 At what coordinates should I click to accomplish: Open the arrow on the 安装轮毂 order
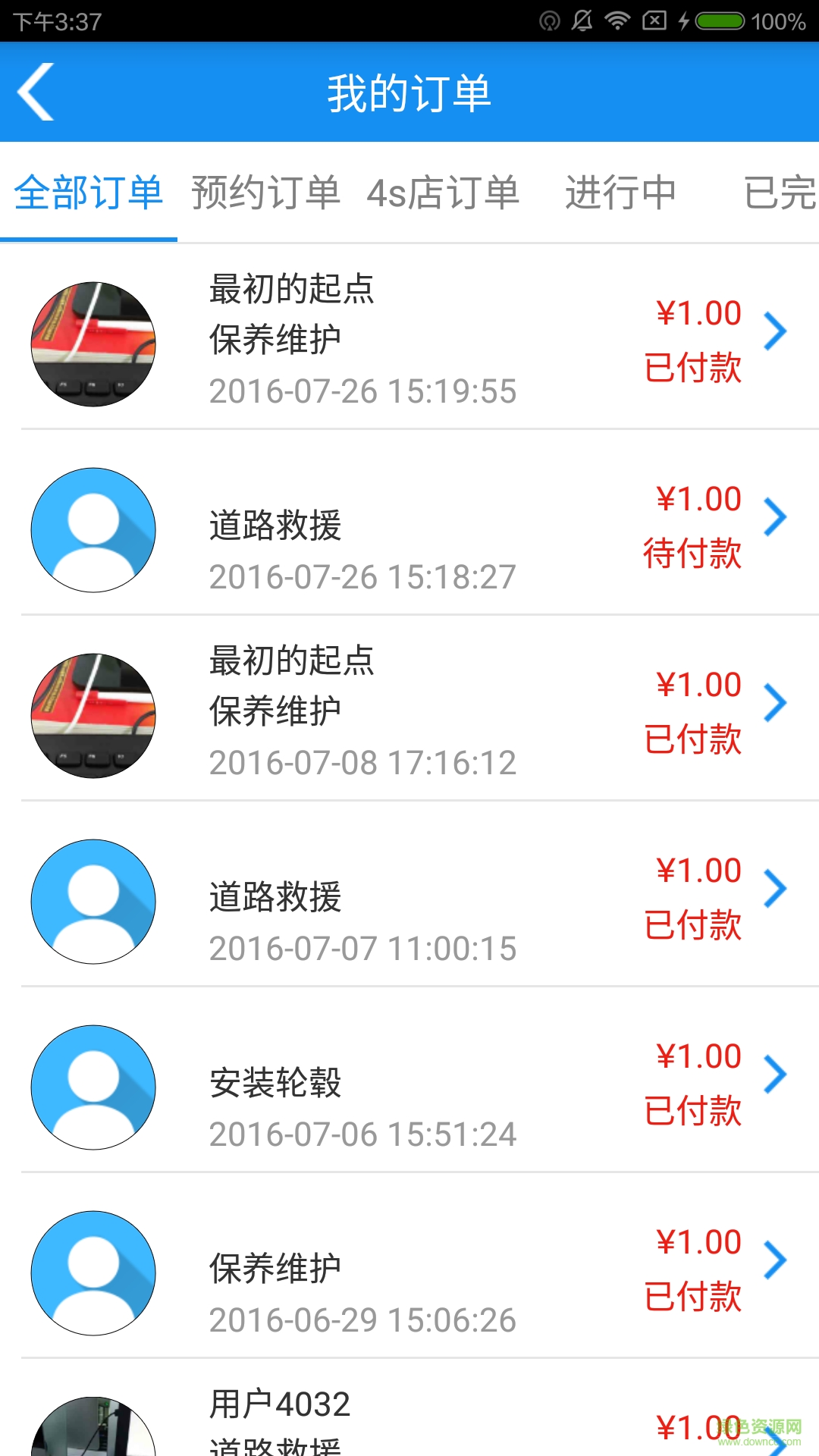pyautogui.click(x=777, y=1074)
